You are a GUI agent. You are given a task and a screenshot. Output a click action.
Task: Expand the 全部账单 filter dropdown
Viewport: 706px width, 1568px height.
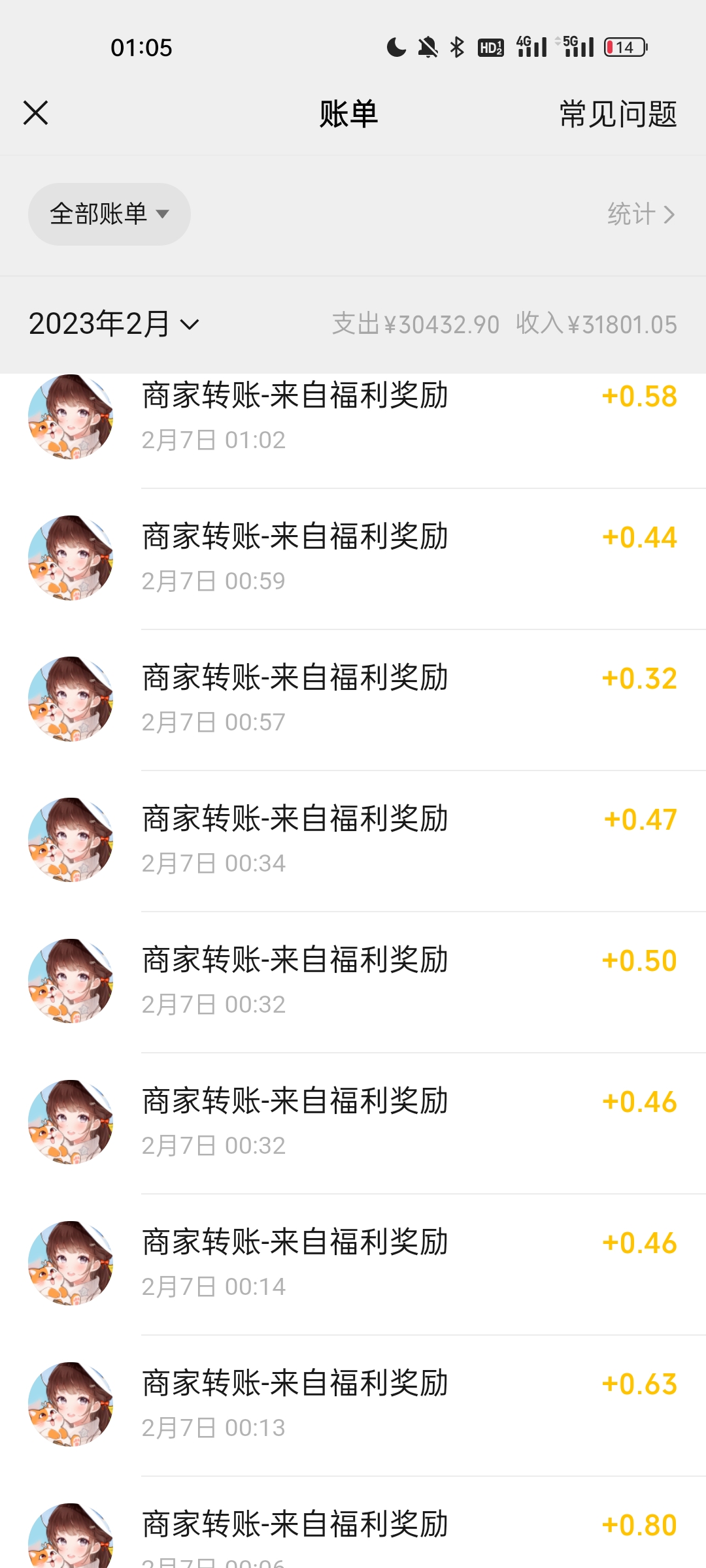[x=109, y=214]
